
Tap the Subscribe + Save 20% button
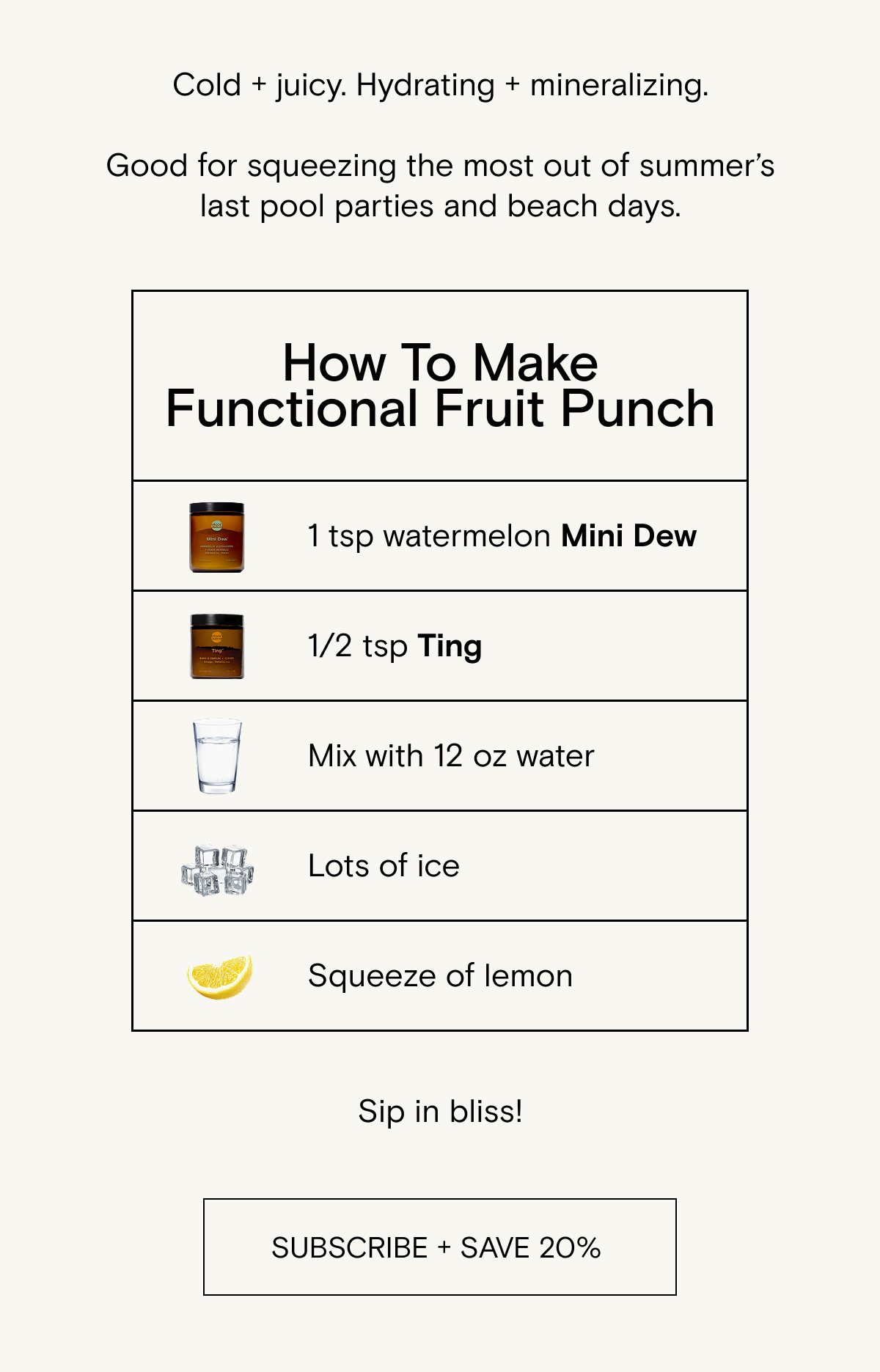[x=439, y=1247]
